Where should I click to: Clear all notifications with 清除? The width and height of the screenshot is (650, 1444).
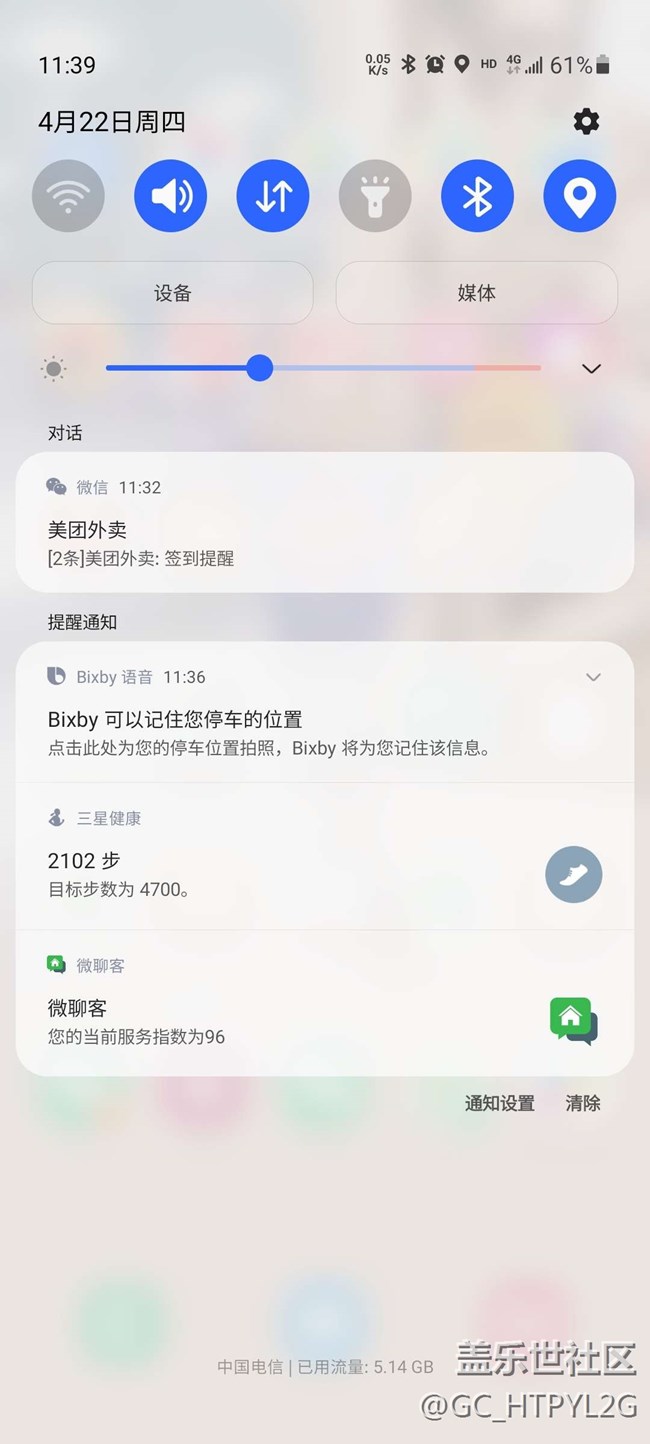pos(583,1103)
